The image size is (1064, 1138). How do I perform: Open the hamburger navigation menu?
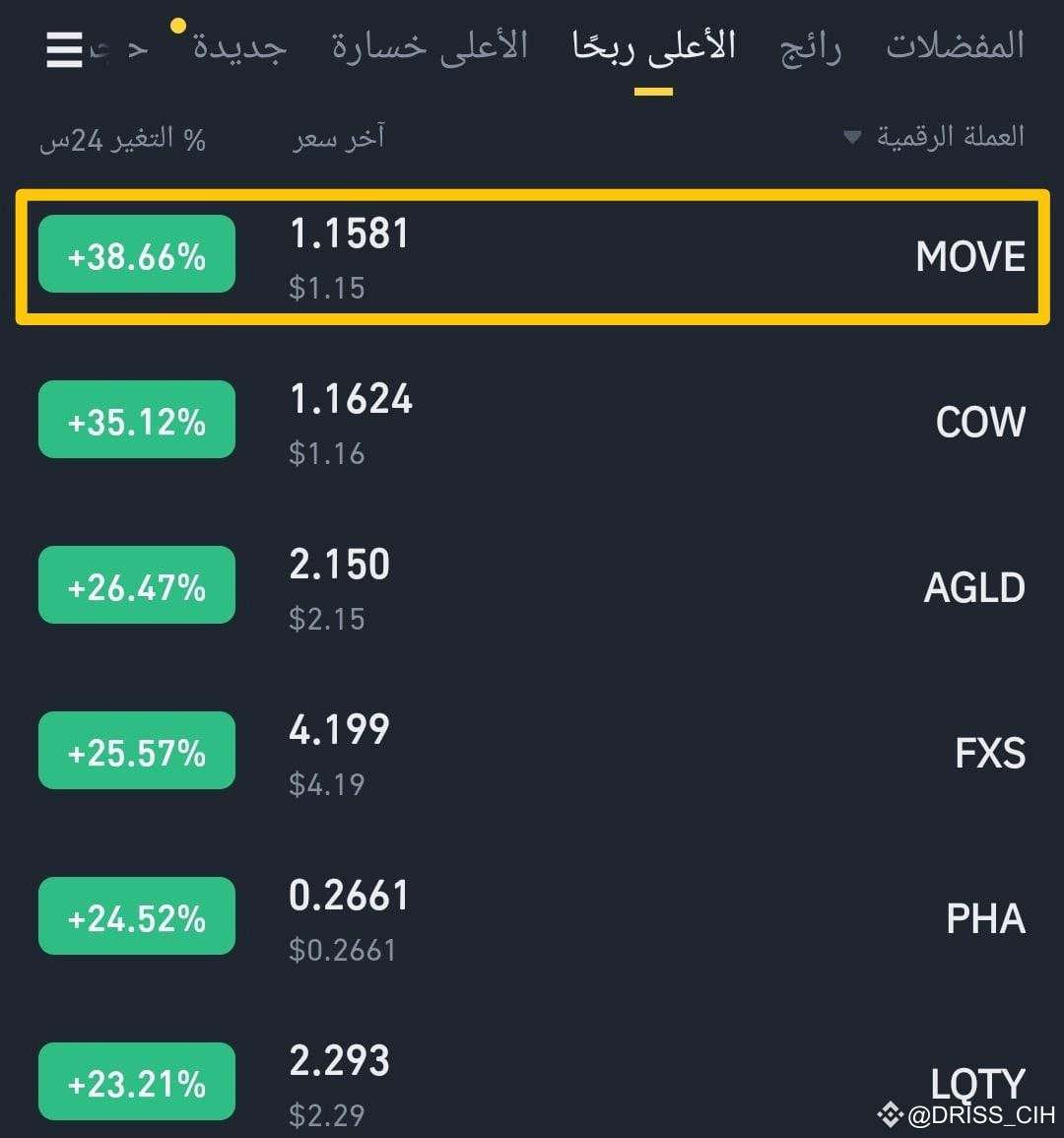(x=63, y=49)
